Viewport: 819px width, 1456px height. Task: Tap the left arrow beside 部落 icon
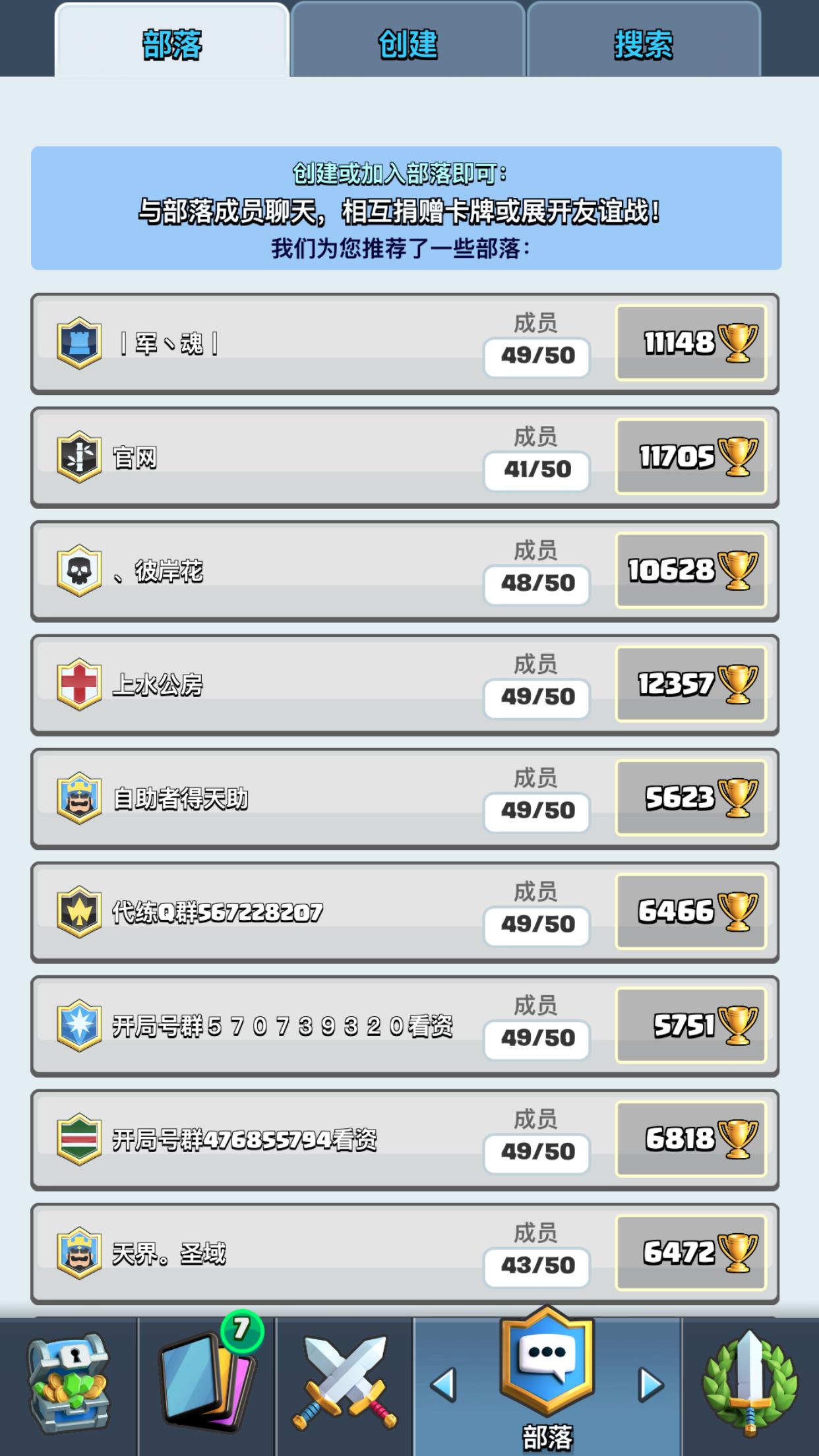coord(443,1385)
